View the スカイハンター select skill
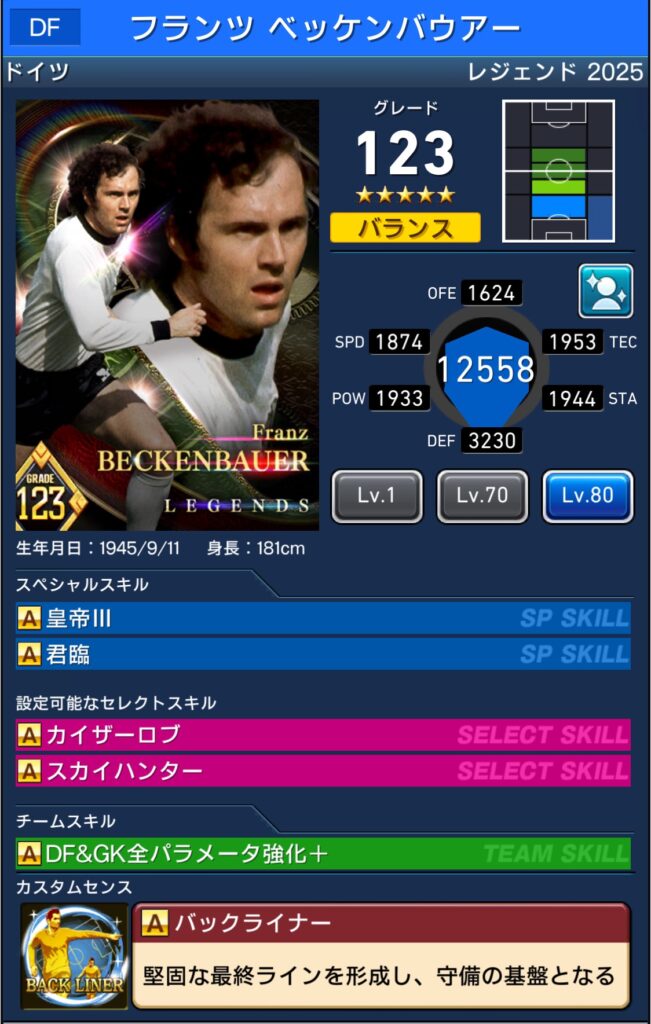651x1024 pixels. (324, 771)
